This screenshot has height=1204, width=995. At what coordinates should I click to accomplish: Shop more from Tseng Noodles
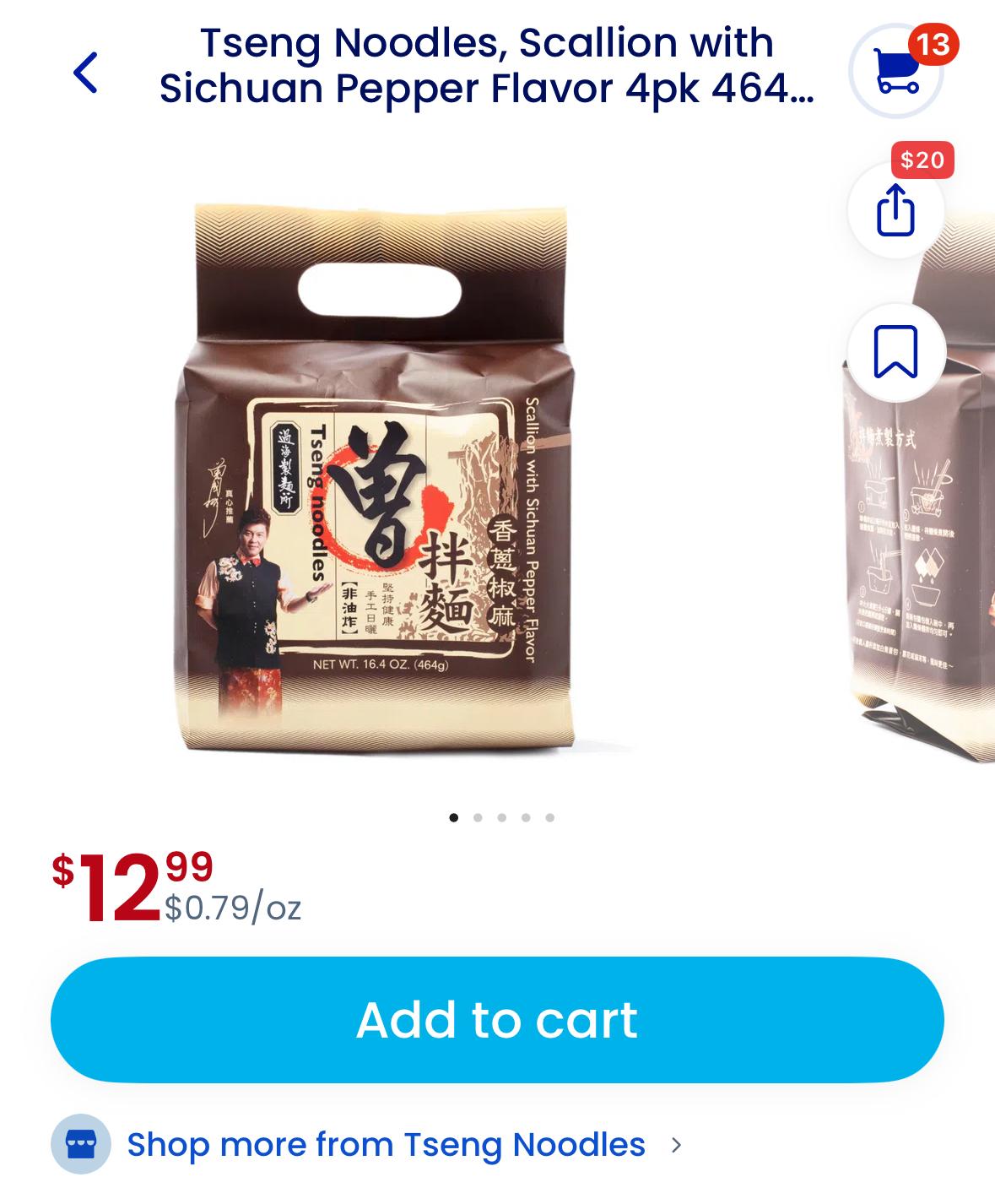click(x=386, y=1145)
